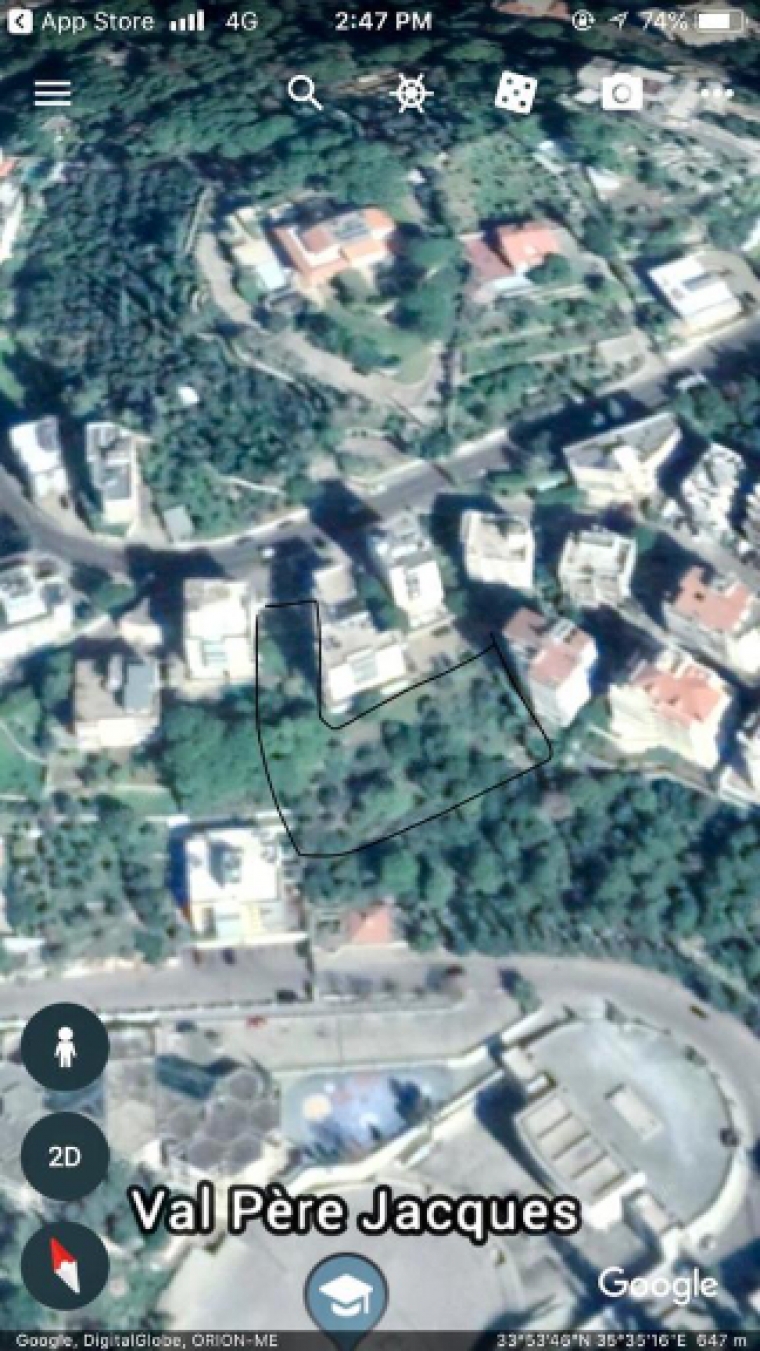760x1351 pixels.
Task: Reset orientation with the compass button
Action: [x=65, y=1265]
